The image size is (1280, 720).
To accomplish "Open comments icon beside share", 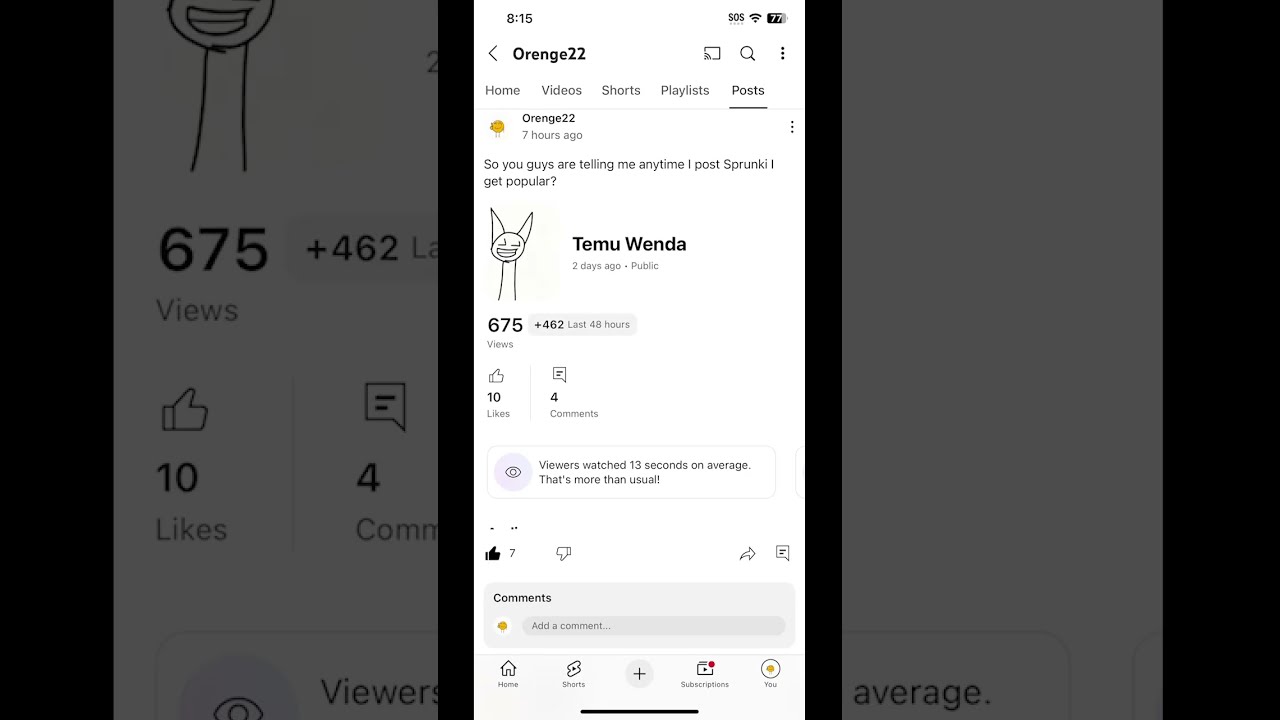I will pyautogui.click(x=783, y=554).
